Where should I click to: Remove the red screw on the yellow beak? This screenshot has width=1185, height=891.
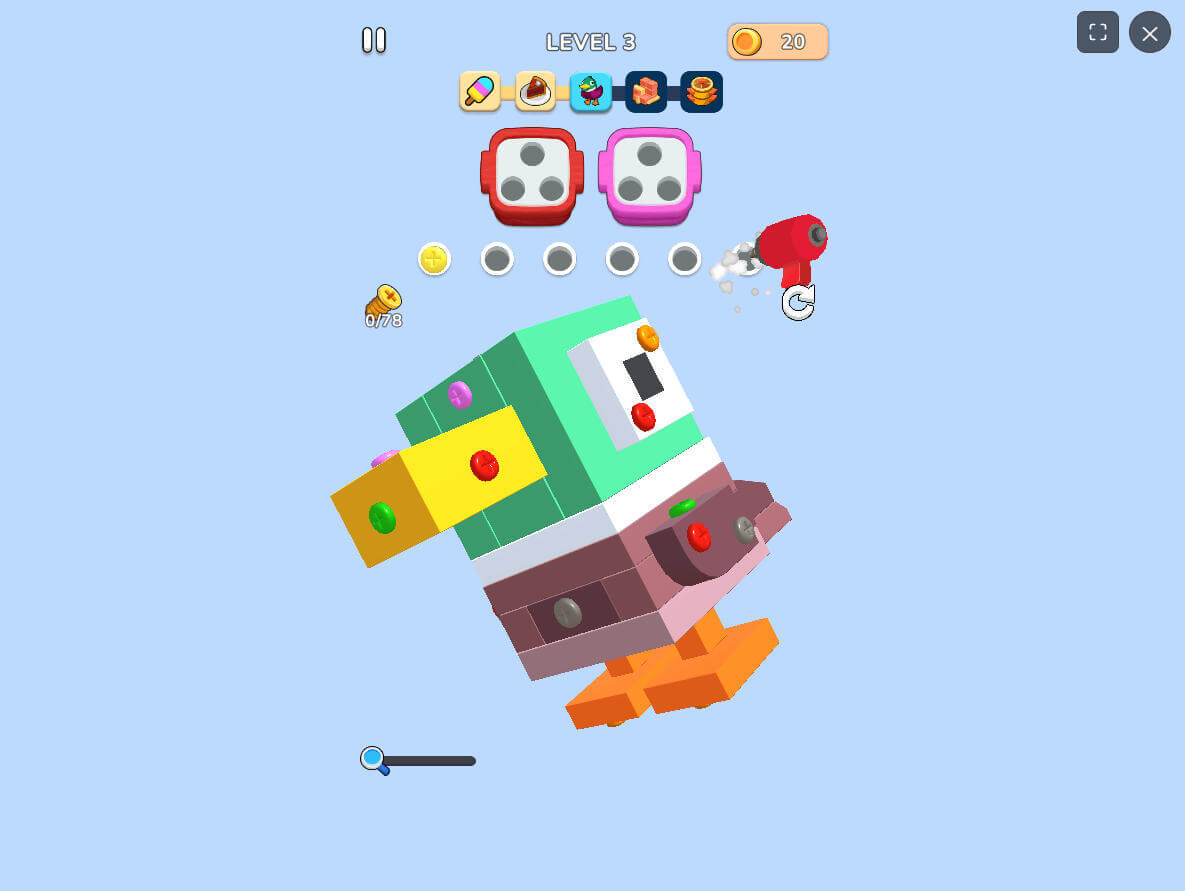coord(484,465)
